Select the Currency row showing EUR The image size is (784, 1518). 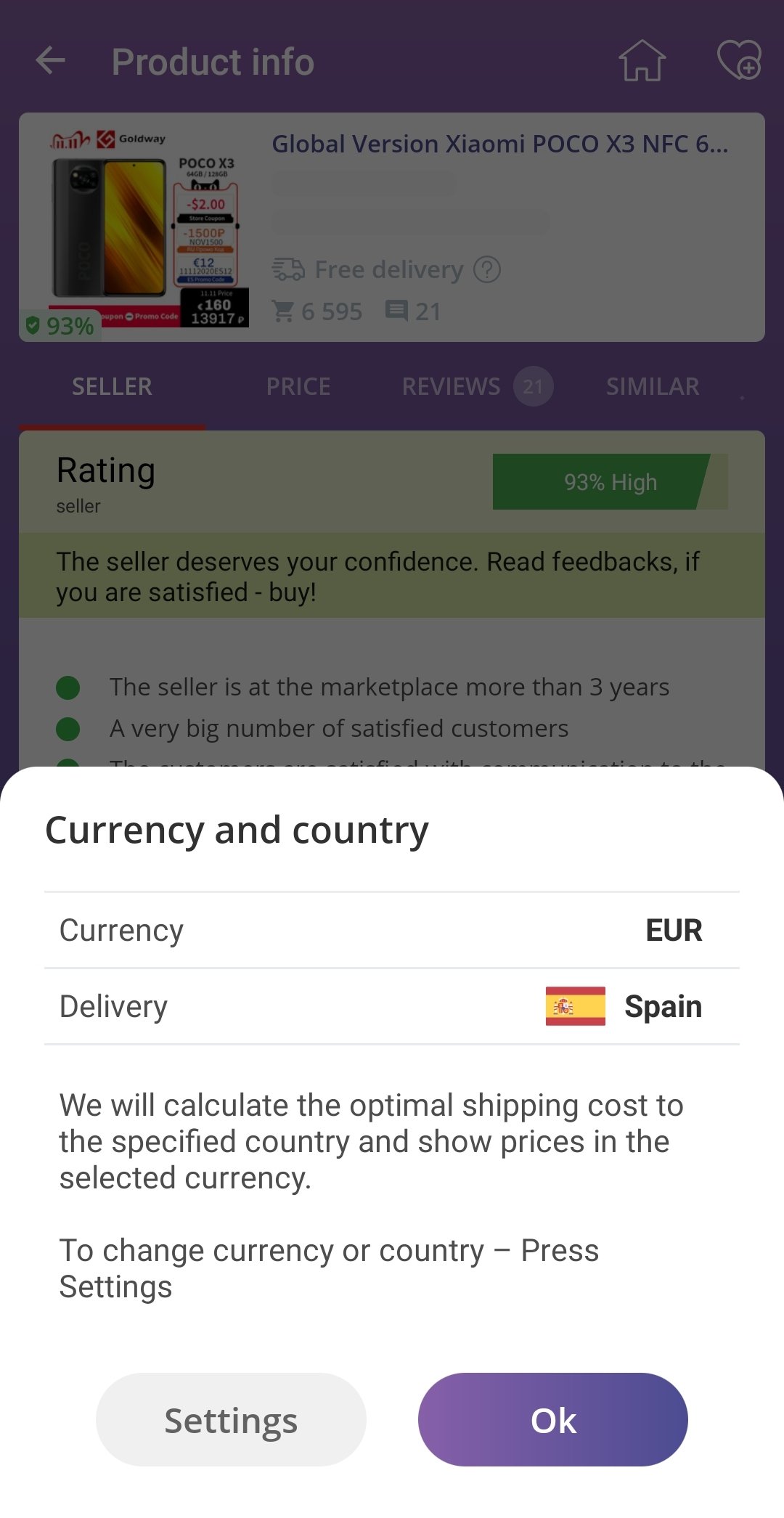(392, 930)
